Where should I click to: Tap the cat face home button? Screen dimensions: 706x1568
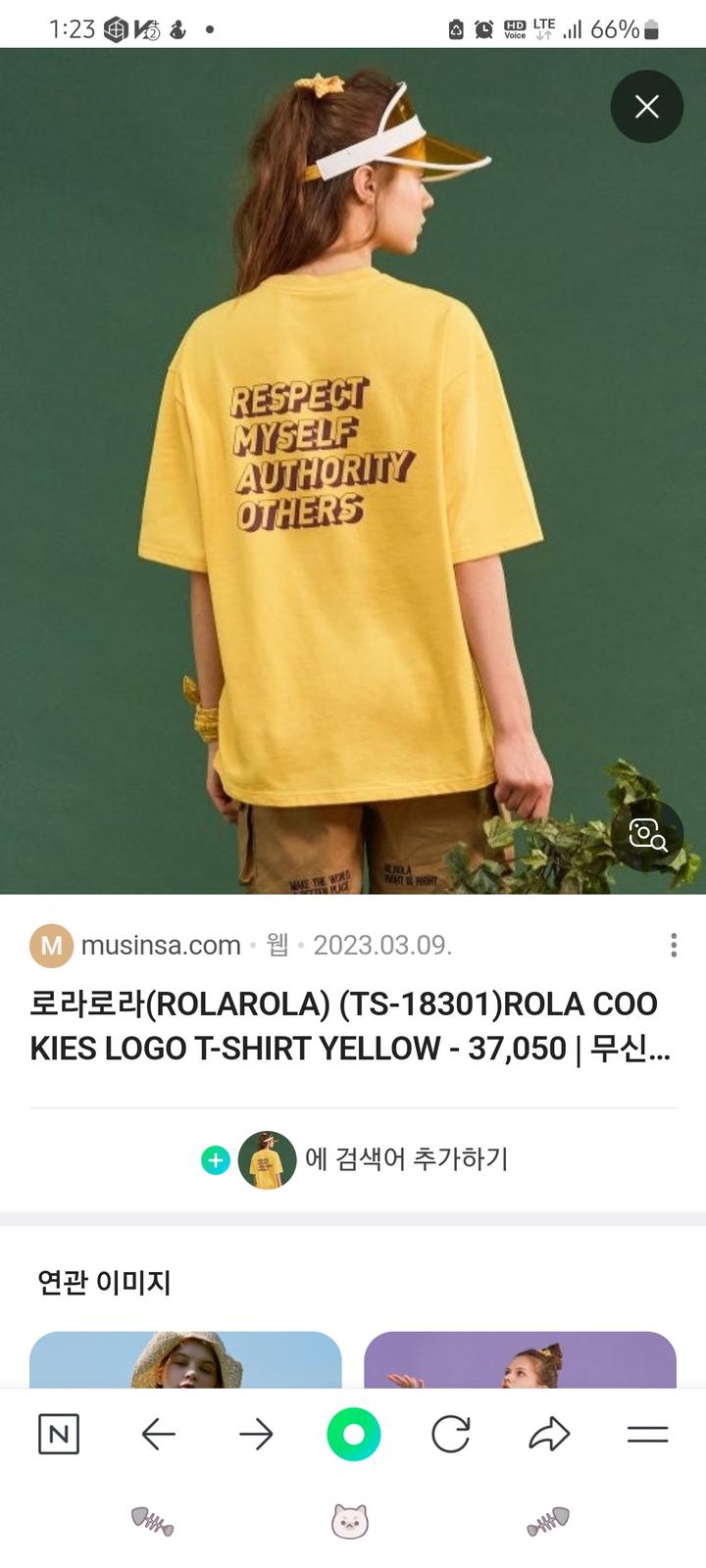click(x=350, y=1521)
